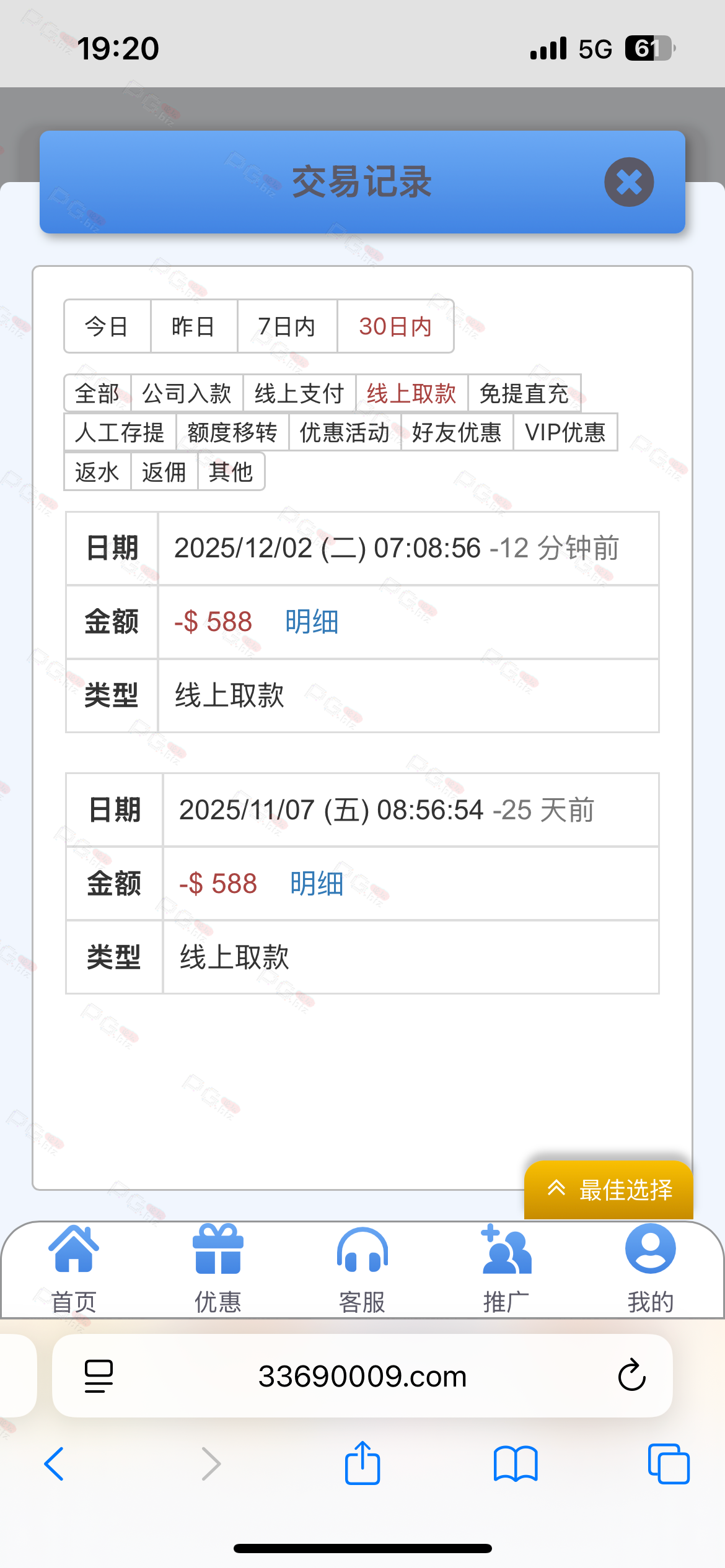Expand the 最佳选择 panel
Screen dimensions: 725x1568
coord(609,1190)
